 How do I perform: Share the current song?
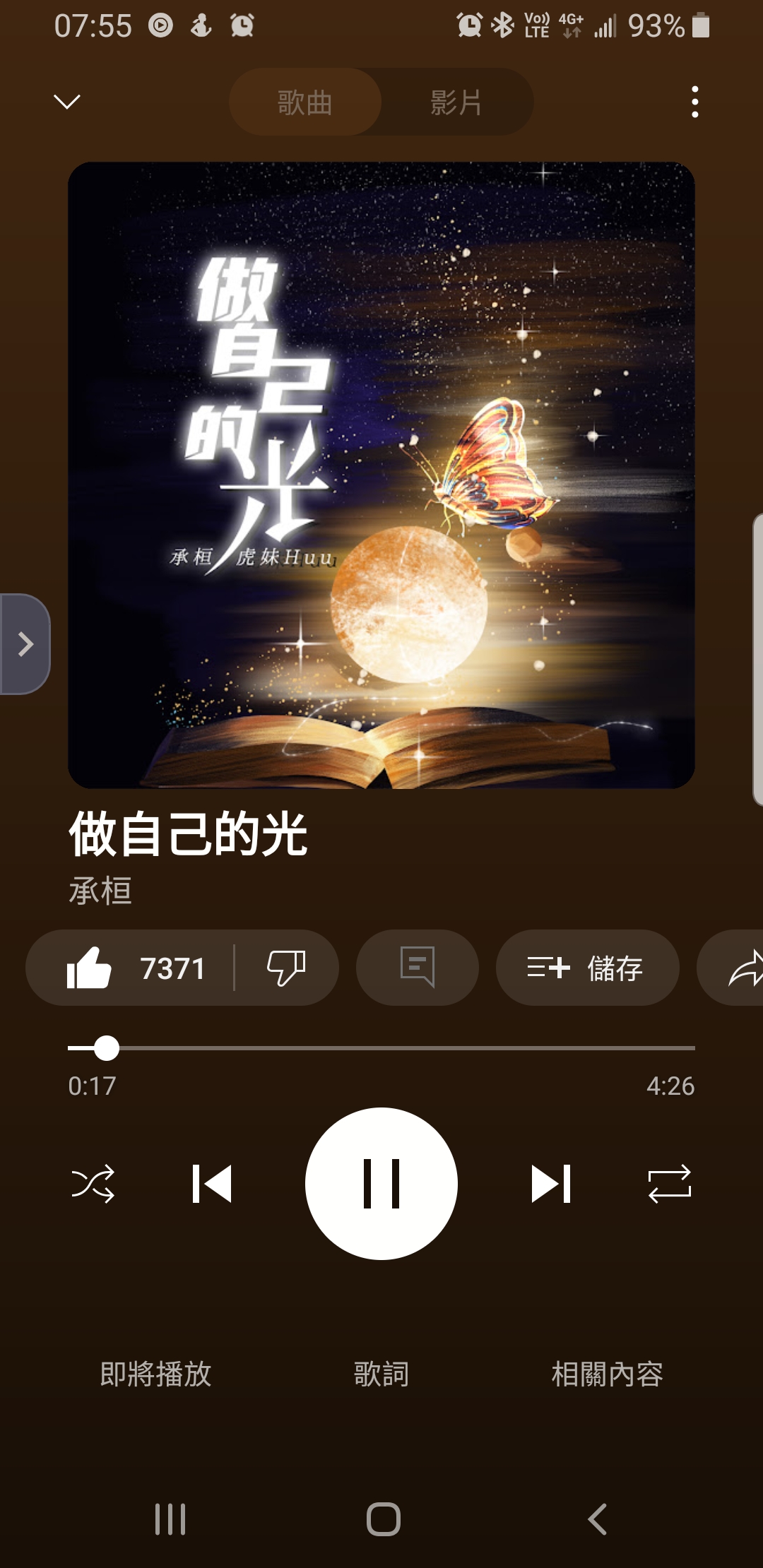tap(743, 968)
